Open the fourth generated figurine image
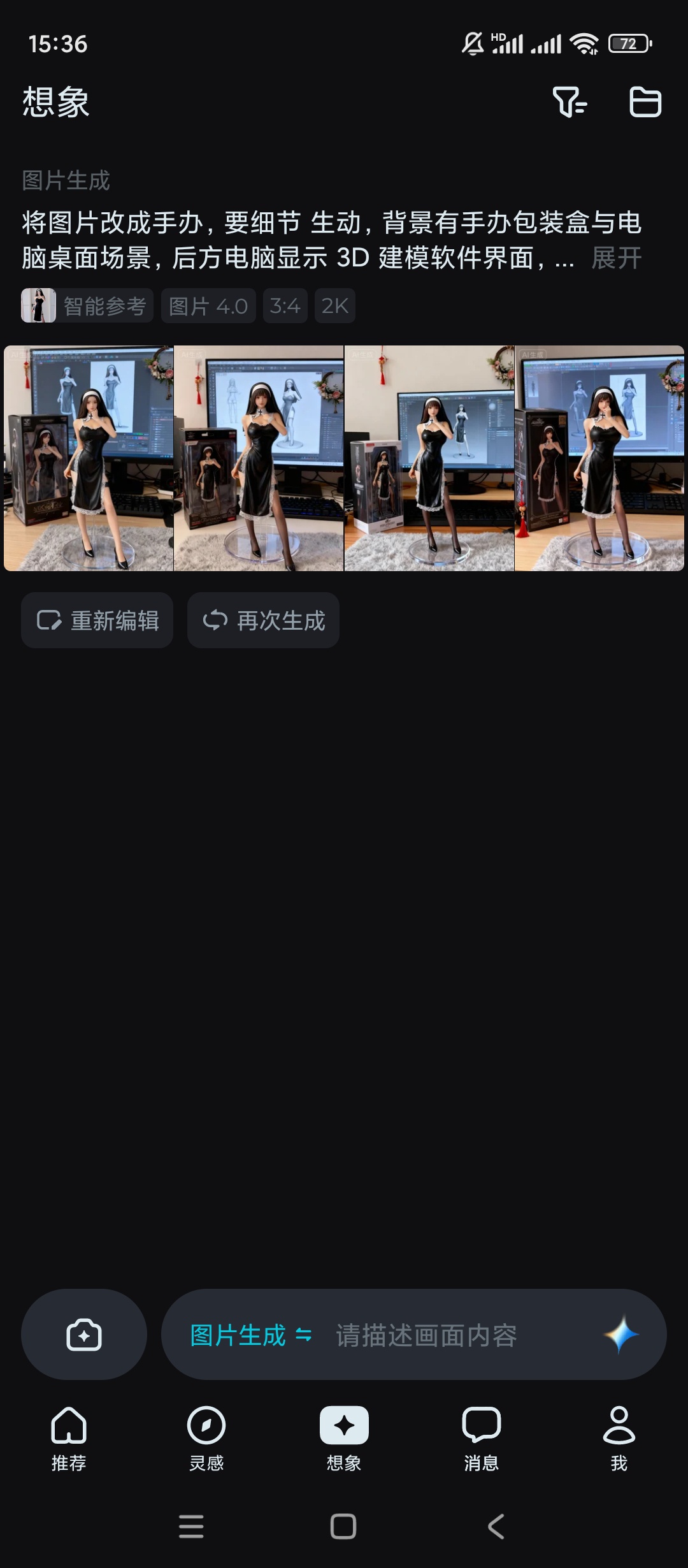The height and width of the screenshot is (1568, 688). click(x=599, y=458)
